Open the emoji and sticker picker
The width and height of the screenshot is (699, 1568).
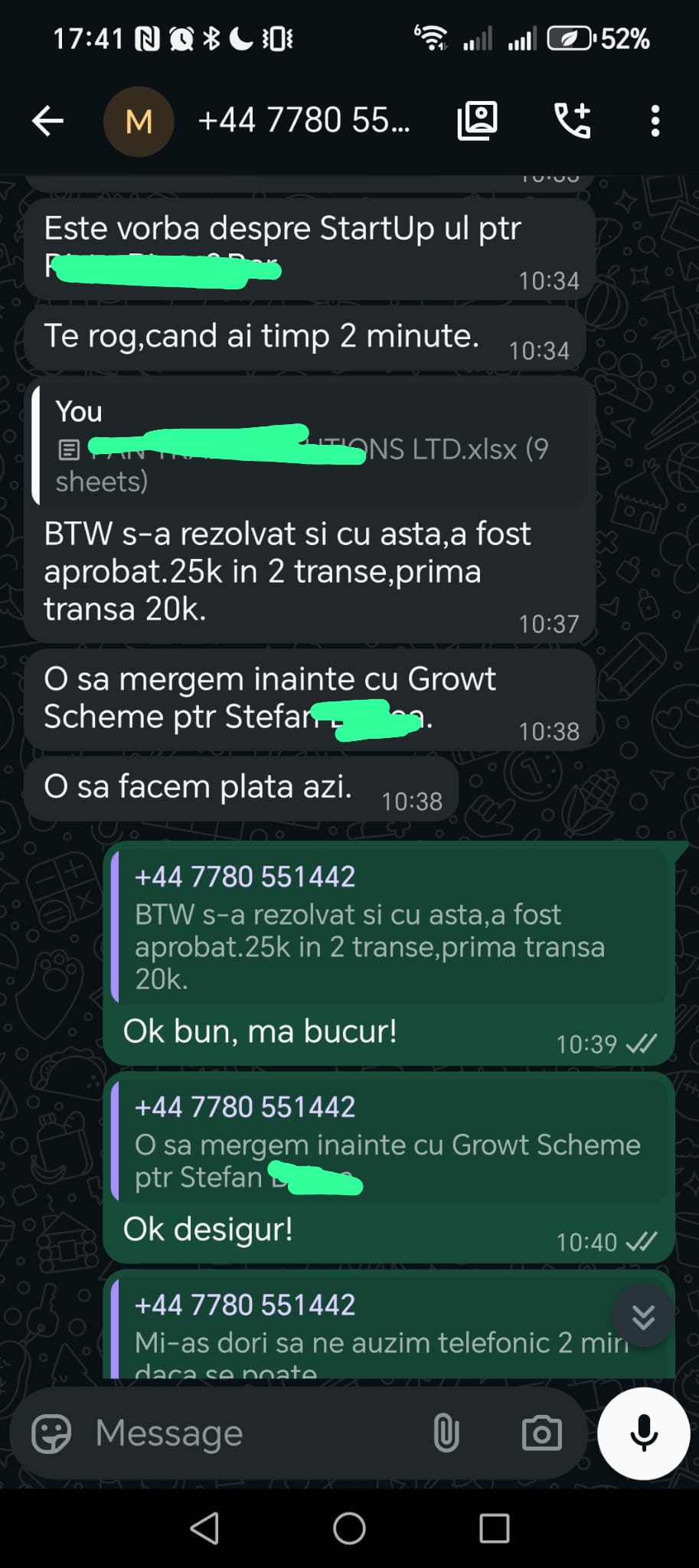pos(51,1433)
